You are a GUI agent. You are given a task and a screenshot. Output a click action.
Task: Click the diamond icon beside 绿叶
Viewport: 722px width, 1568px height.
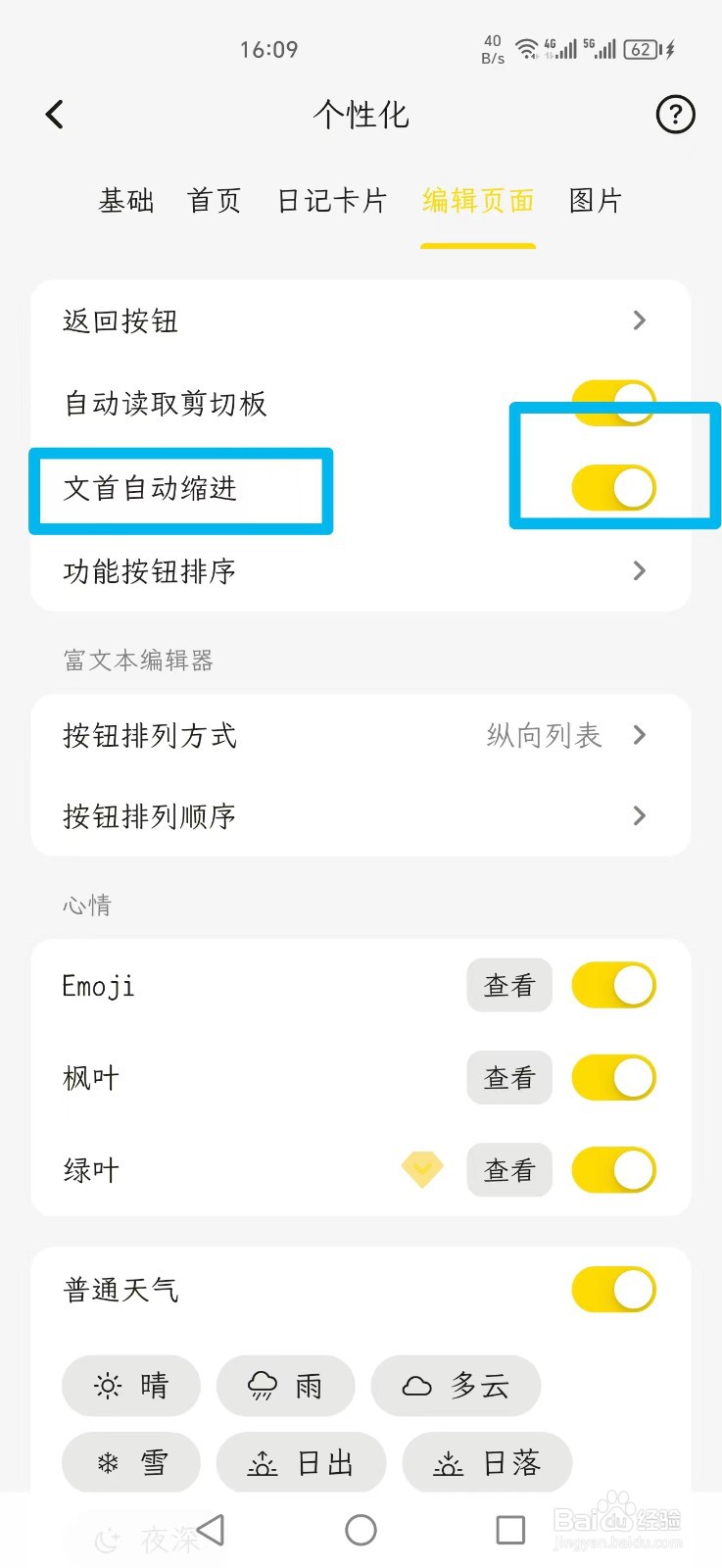coord(422,1169)
